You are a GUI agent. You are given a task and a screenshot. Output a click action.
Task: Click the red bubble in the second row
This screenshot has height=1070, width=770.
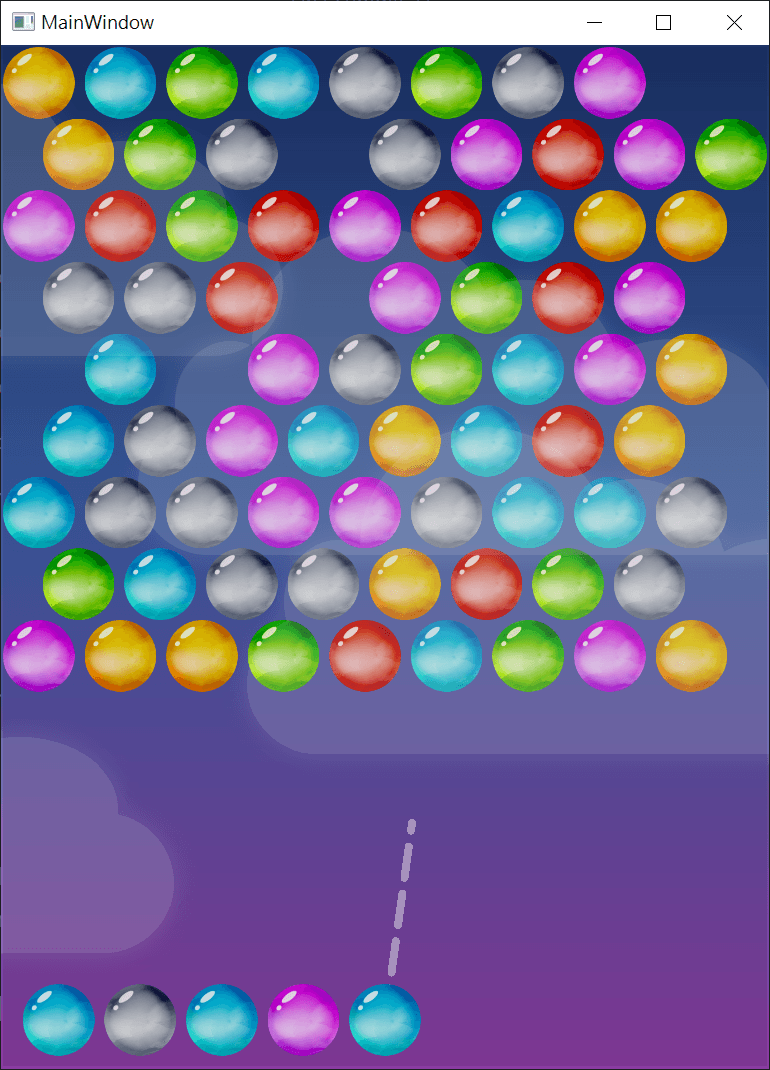(568, 155)
